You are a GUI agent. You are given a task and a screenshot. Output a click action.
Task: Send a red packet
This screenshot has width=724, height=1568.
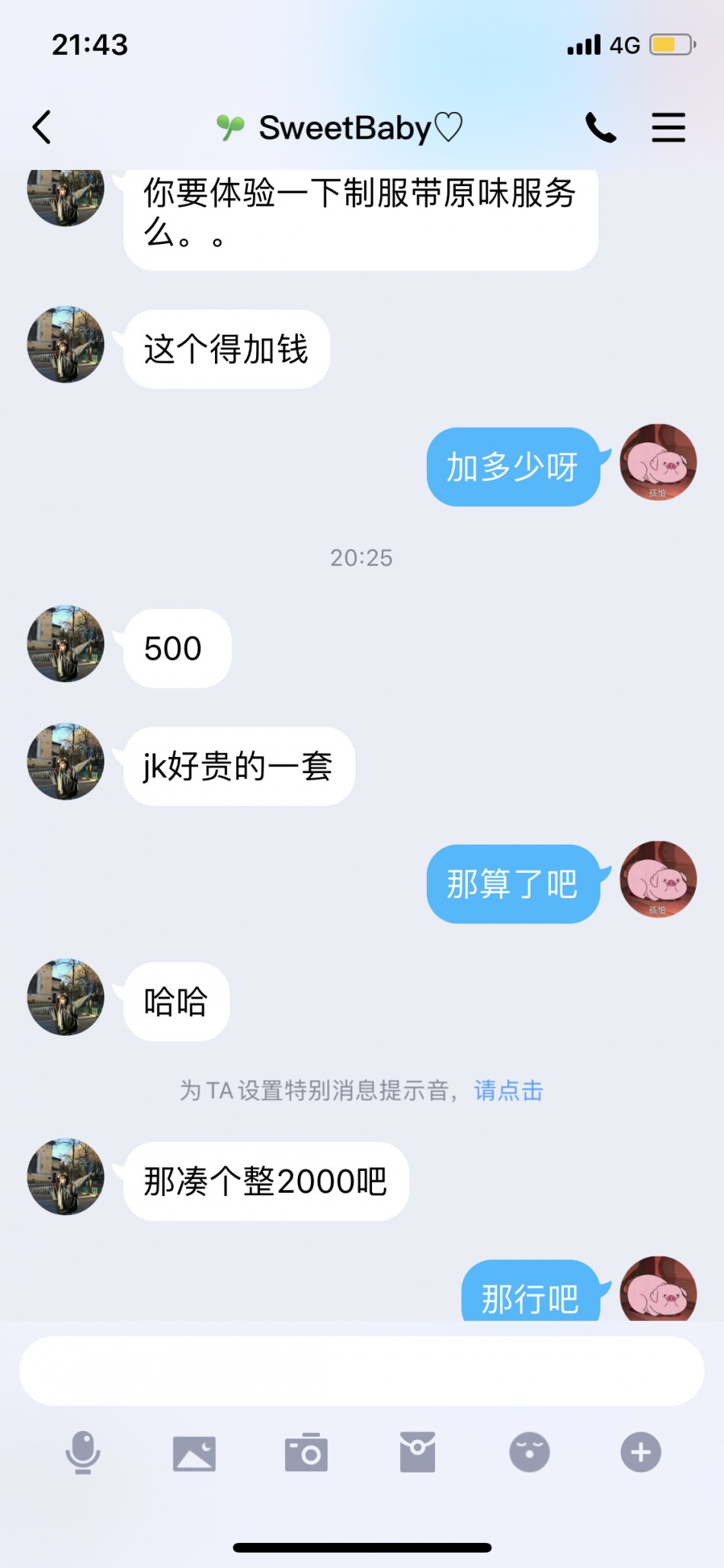pyautogui.click(x=418, y=1452)
